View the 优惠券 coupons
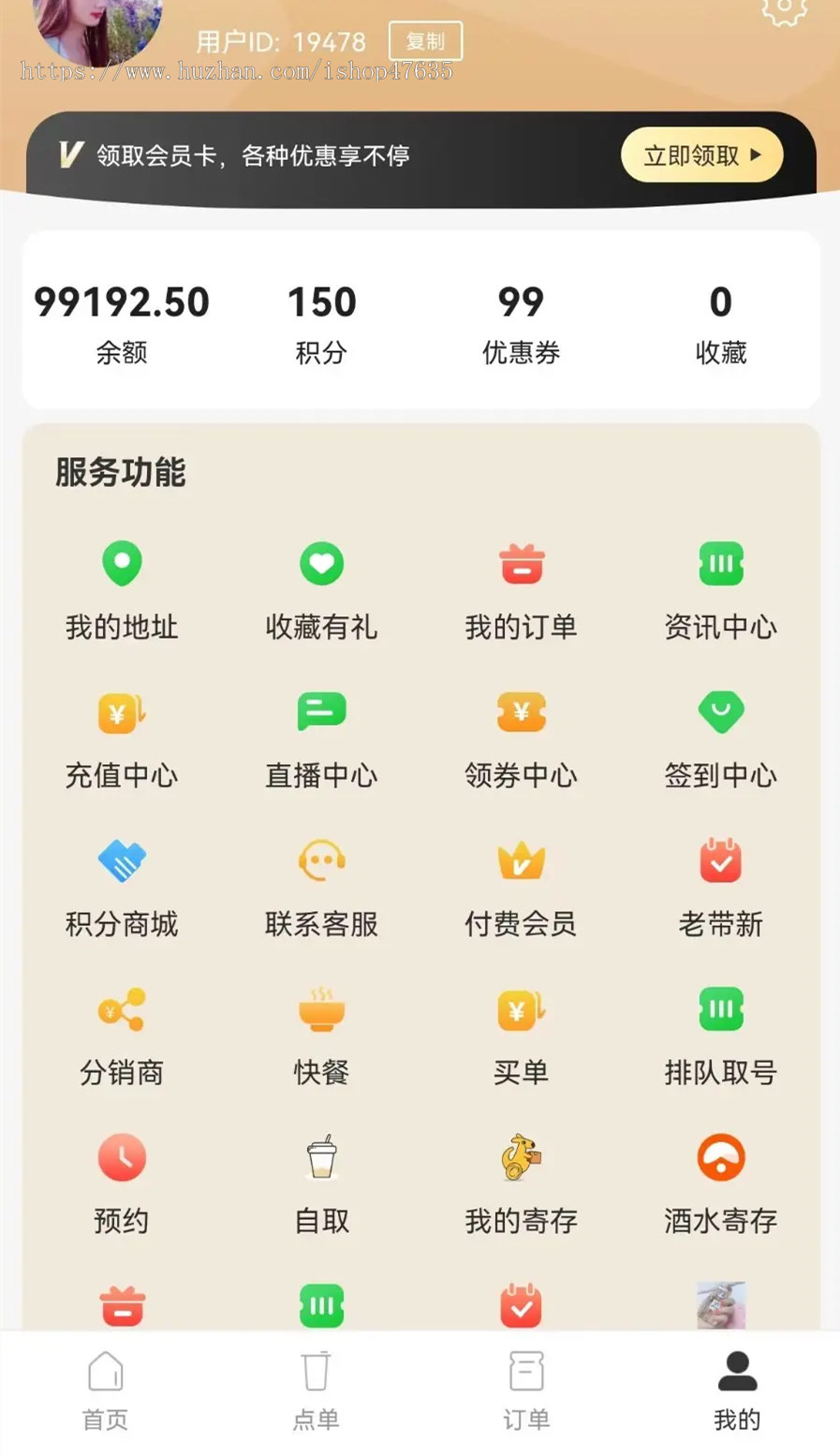This screenshot has width=840, height=1456. tap(521, 323)
